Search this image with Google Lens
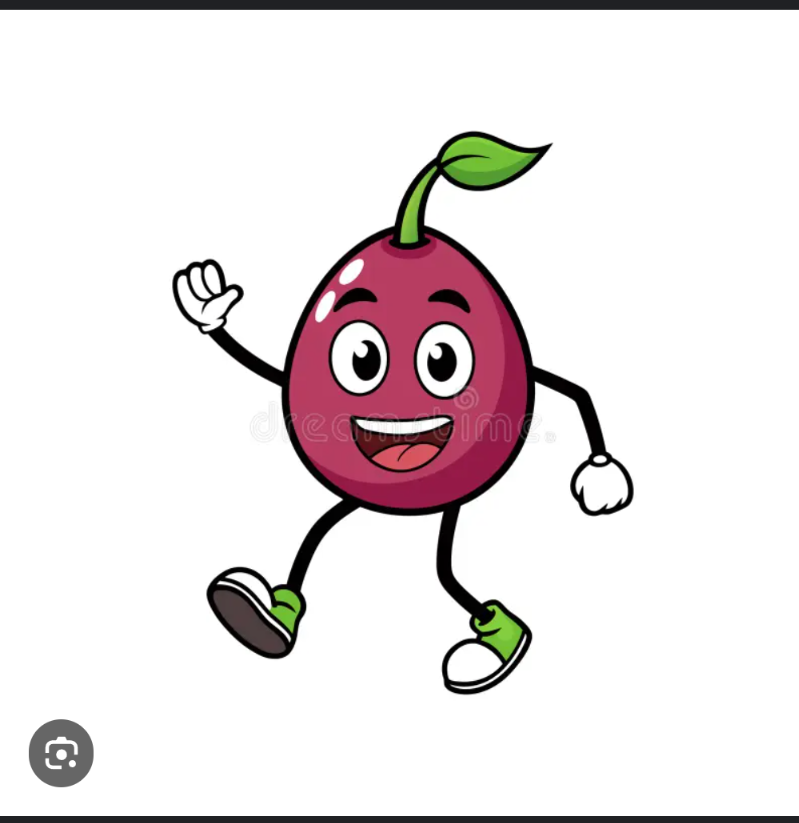Image resolution: width=799 pixels, height=823 pixels. [x=61, y=753]
